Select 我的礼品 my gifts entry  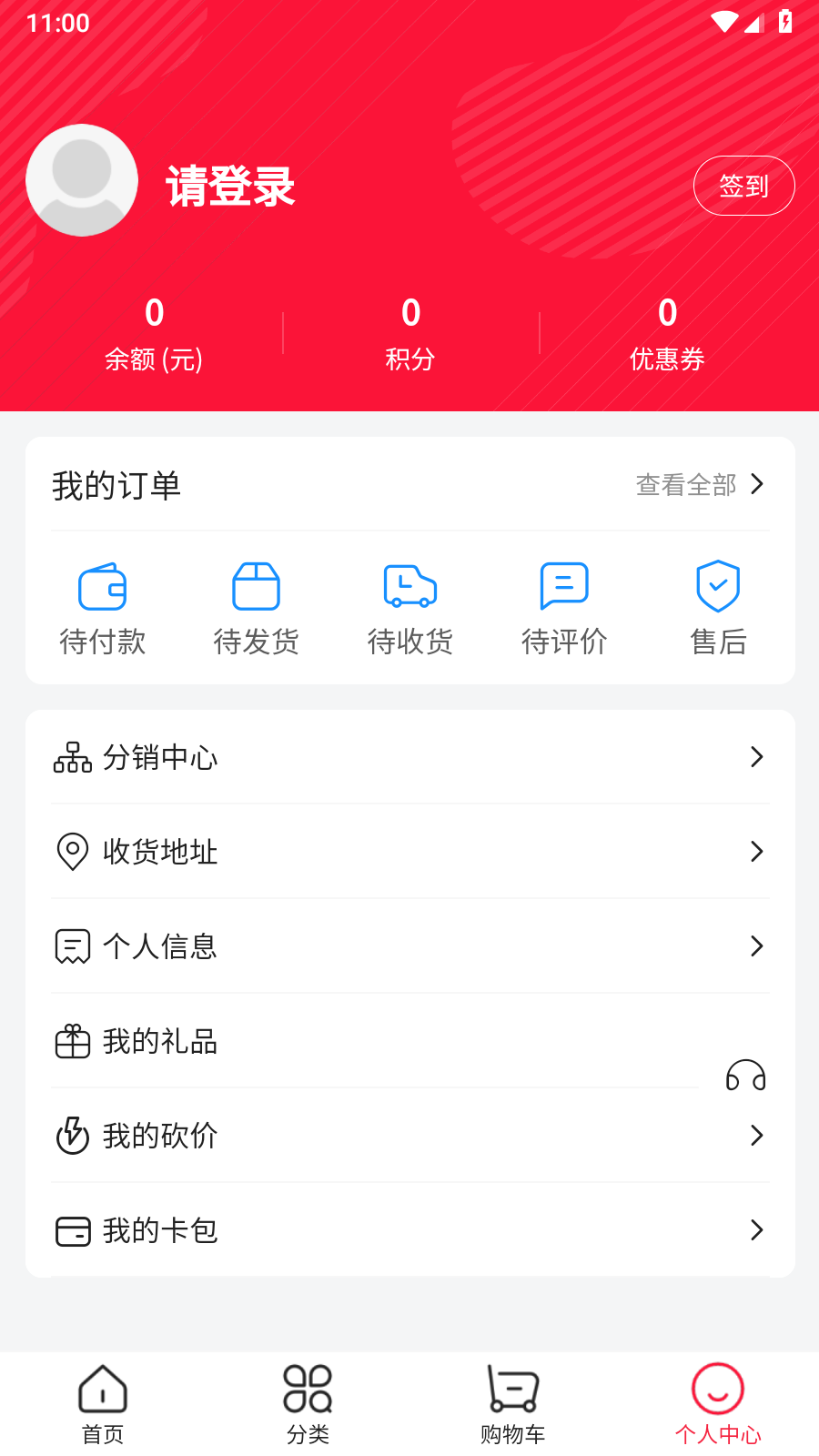409,1041
